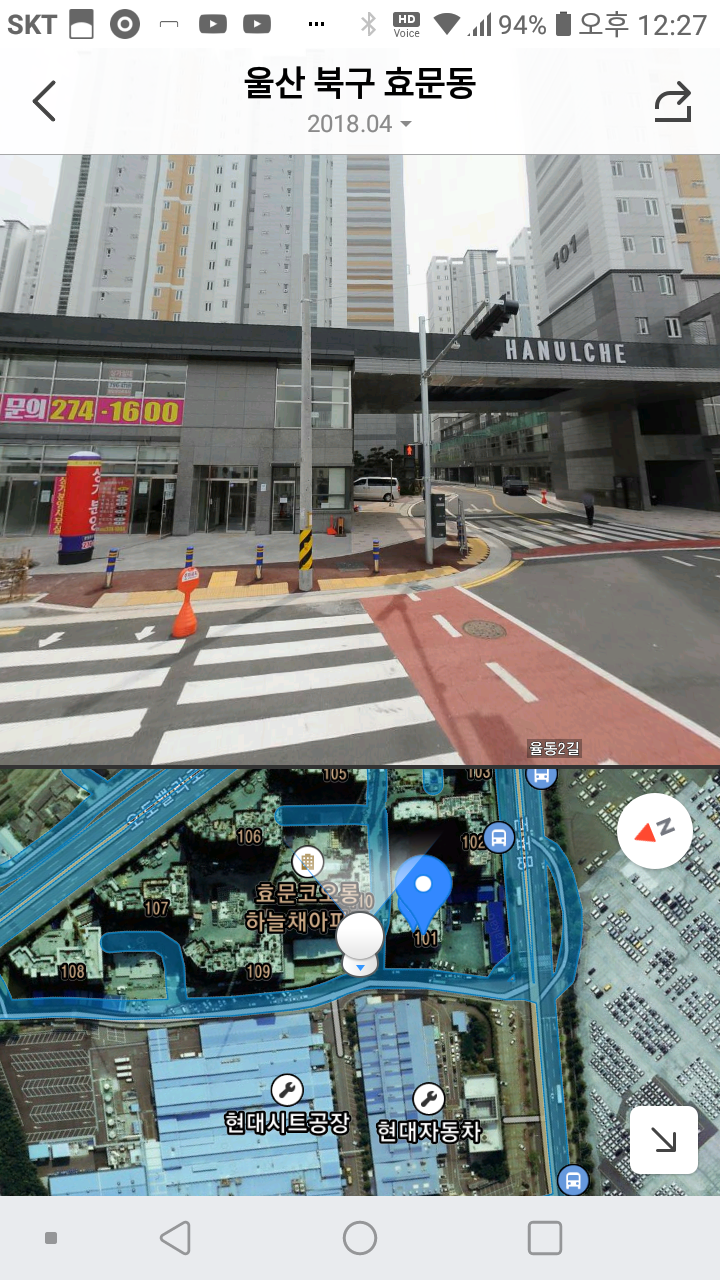Share this street view
This screenshot has height=1280, width=720.
(x=673, y=102)
